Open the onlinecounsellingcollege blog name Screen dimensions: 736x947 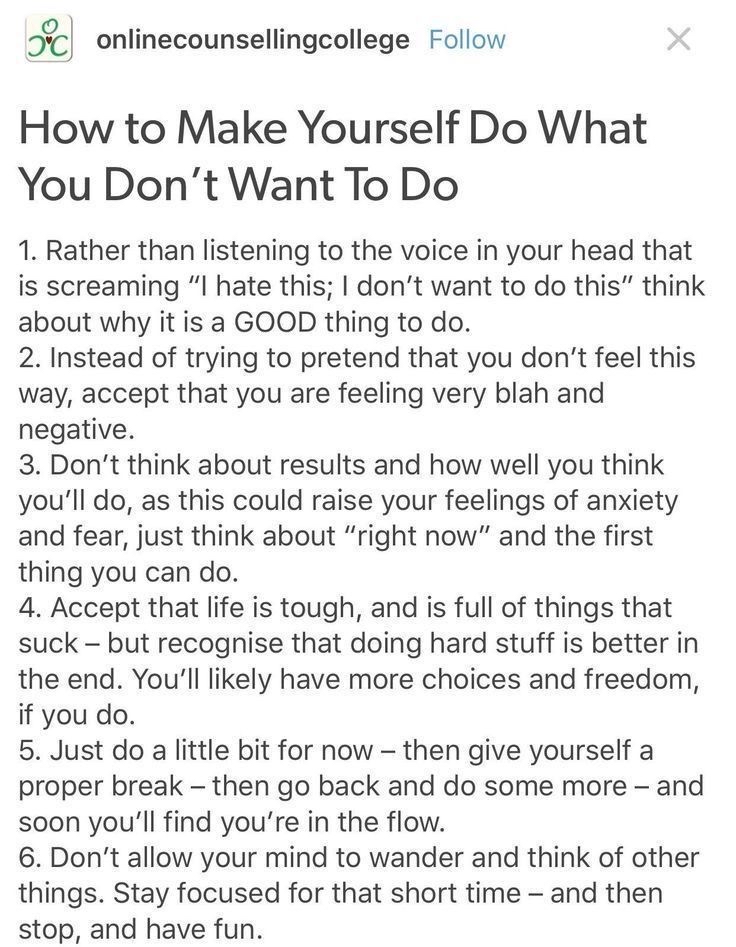pos(253,40)
